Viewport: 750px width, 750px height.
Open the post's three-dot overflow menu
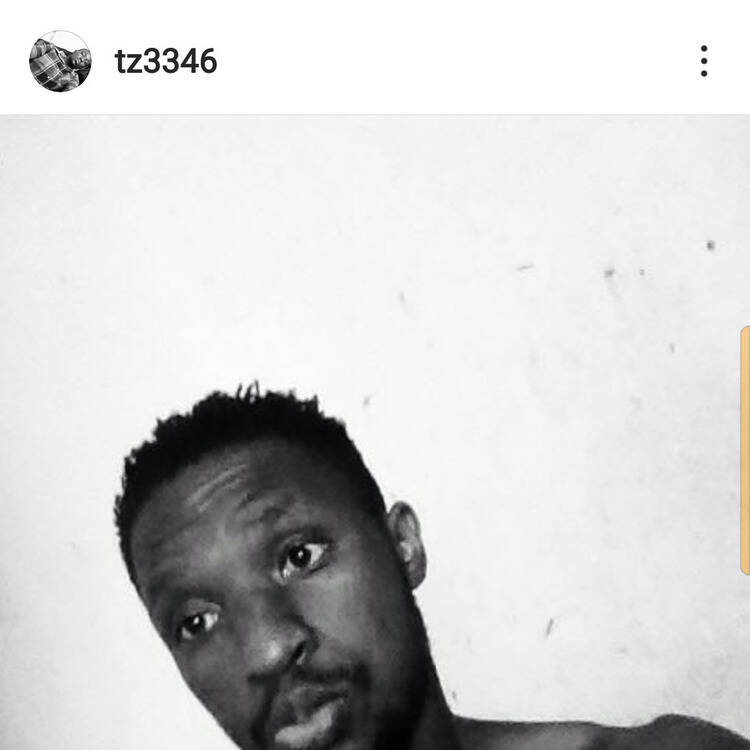pos(704,61)
